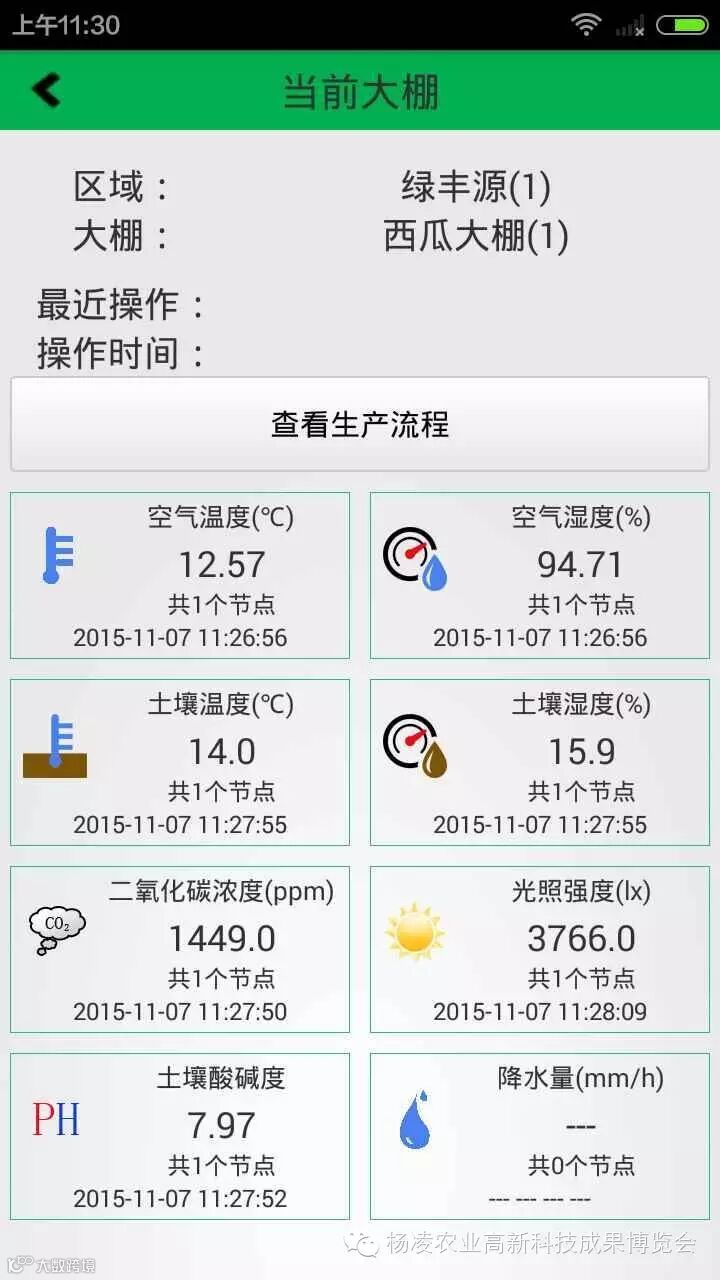The image size is (720, 1280).
Task: View the 土壤温度 card details
Action: (x=180, y=762)
